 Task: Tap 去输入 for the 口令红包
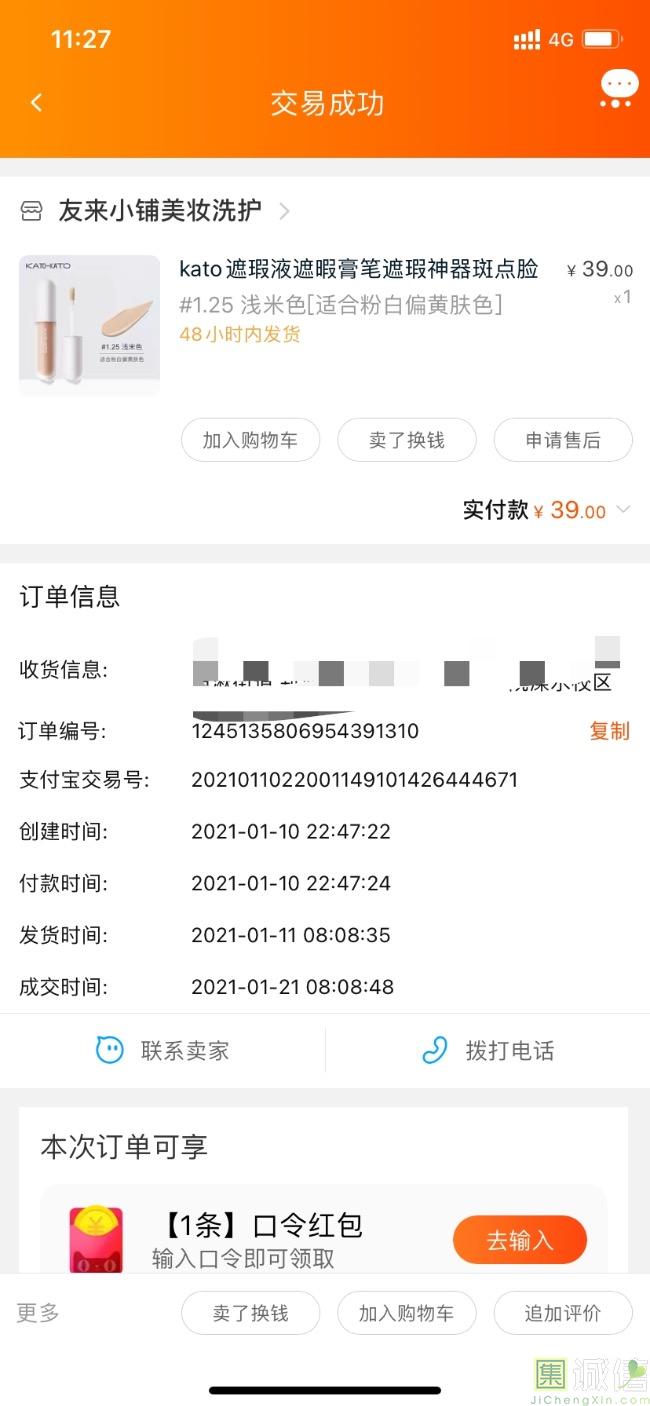(x=519, y=1240)
